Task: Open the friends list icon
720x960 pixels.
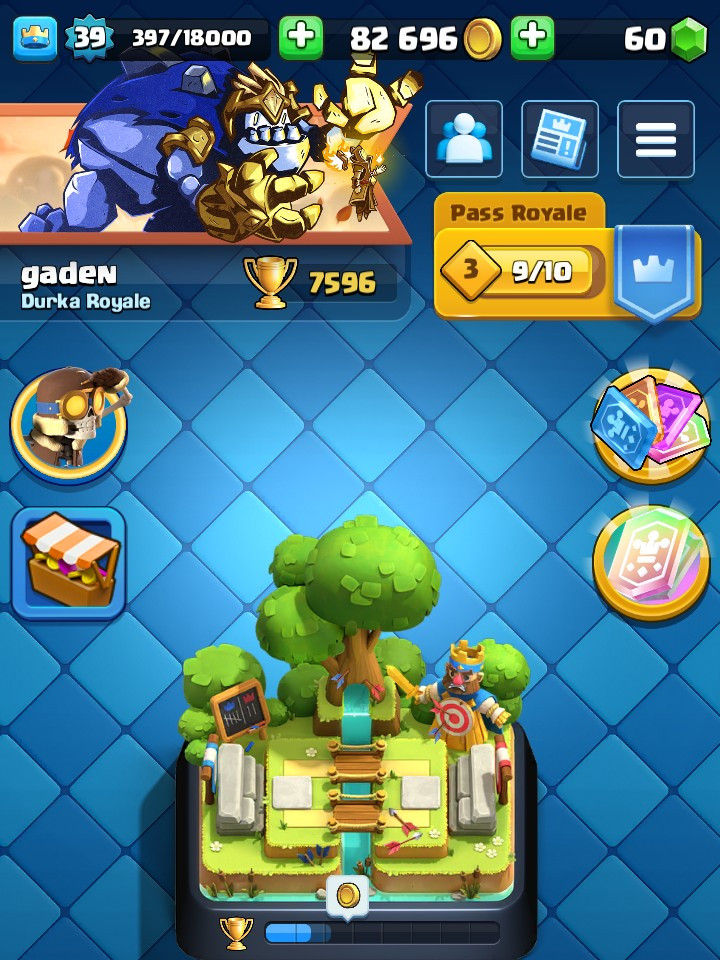Action: pos(464,139)
